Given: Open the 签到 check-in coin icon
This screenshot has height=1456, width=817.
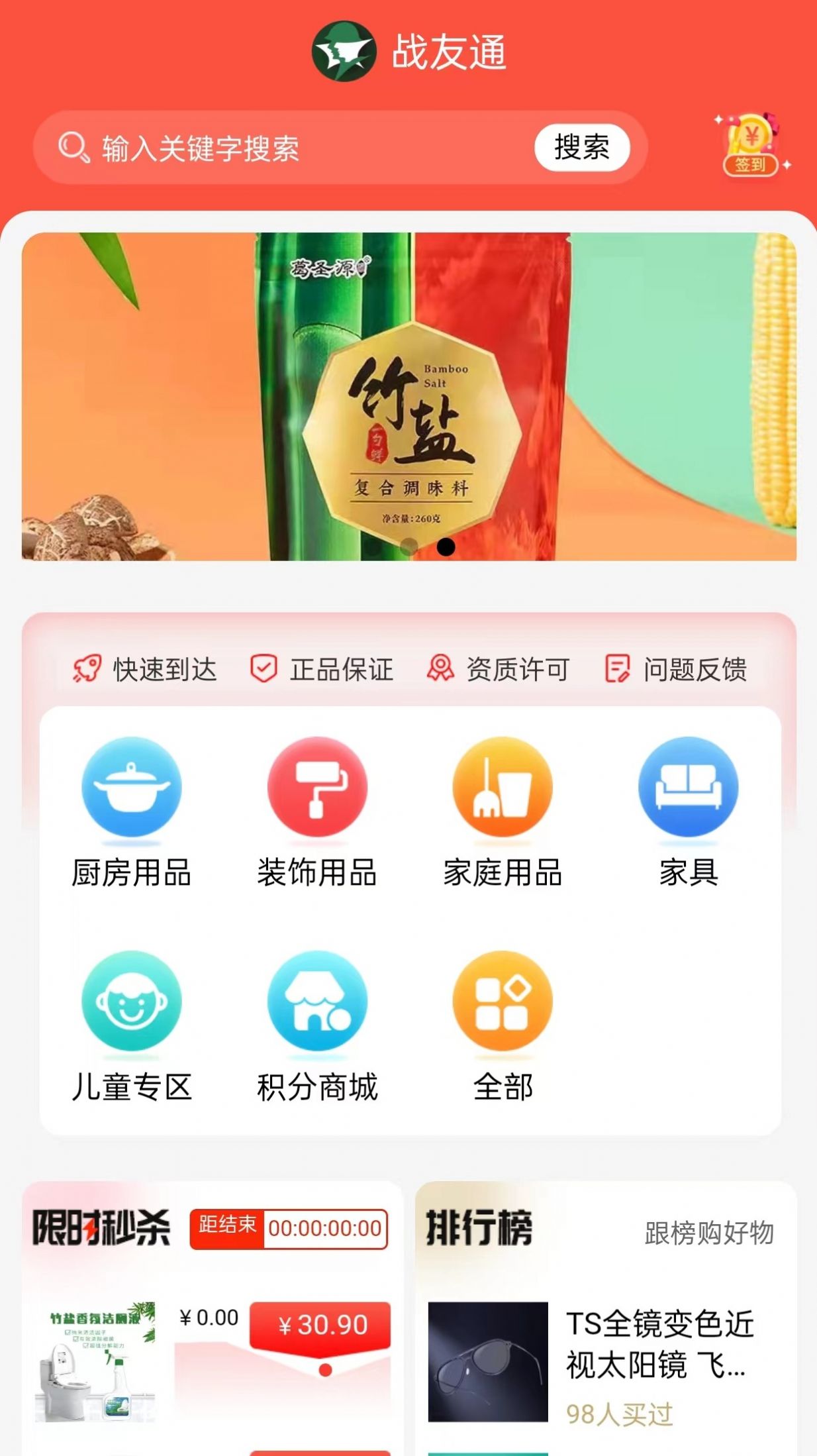Looking at the screenshot, I should coord(750,144).
